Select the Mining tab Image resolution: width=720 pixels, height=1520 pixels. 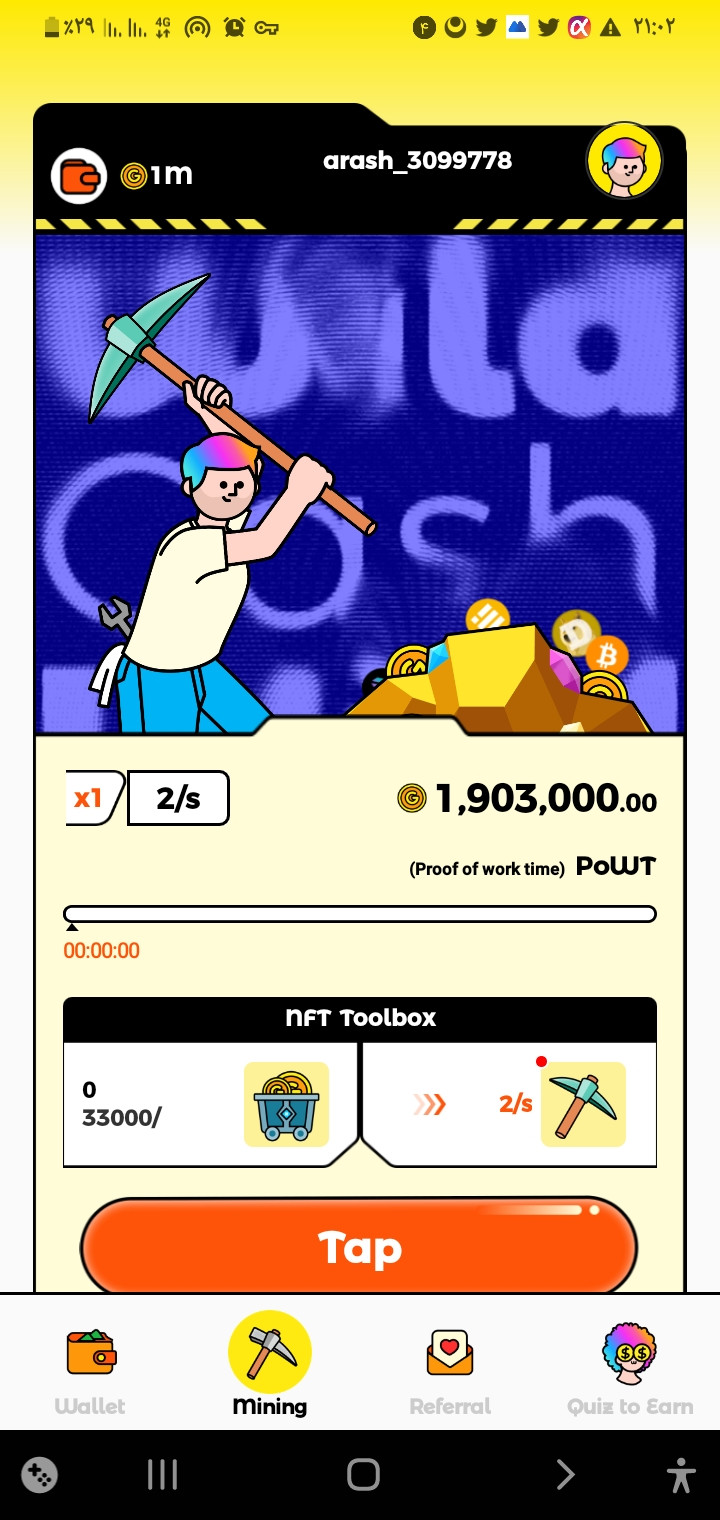click(270, 1365)
